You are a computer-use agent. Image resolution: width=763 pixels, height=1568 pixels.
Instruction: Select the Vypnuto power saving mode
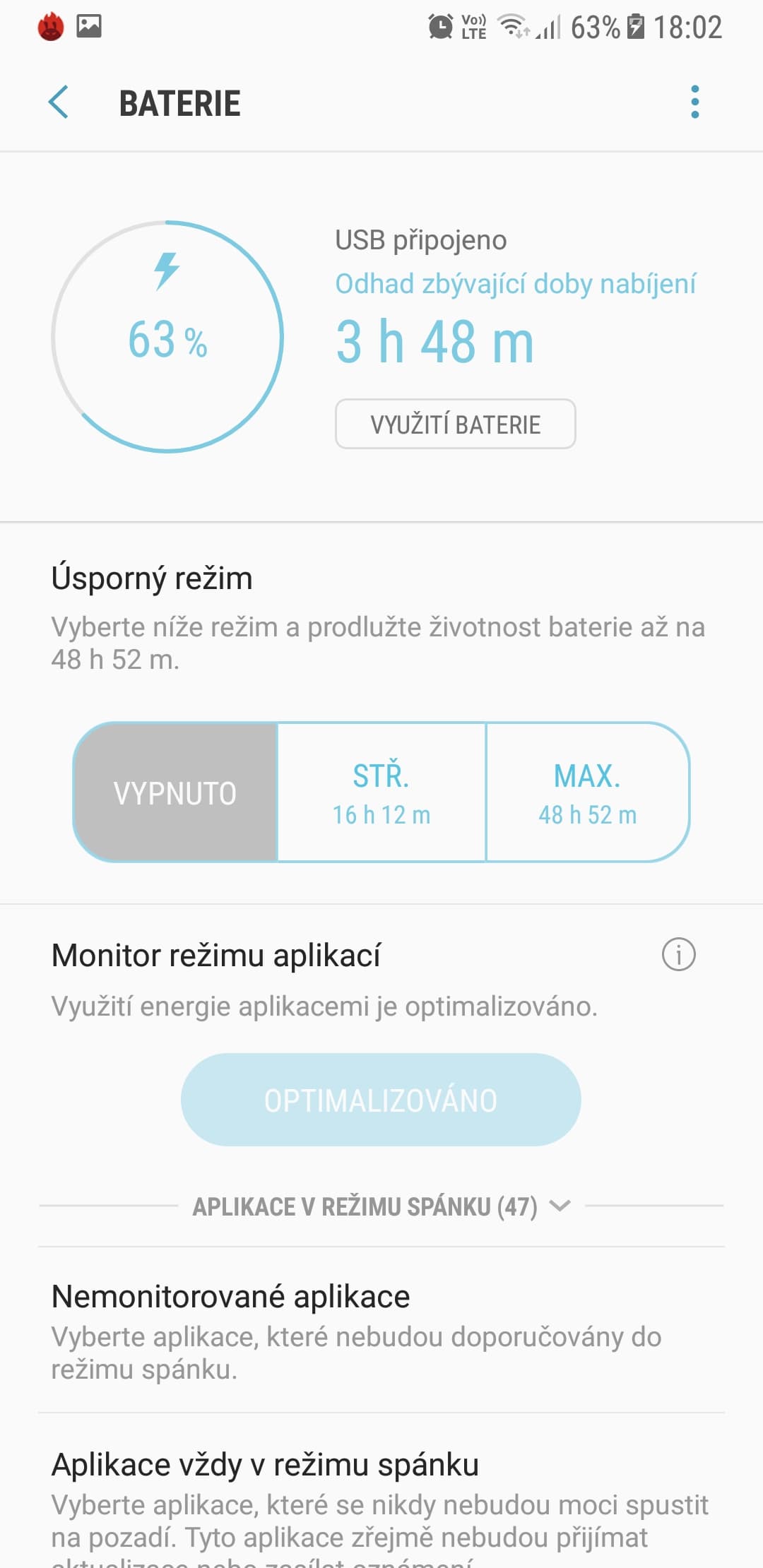coord(175,792)
